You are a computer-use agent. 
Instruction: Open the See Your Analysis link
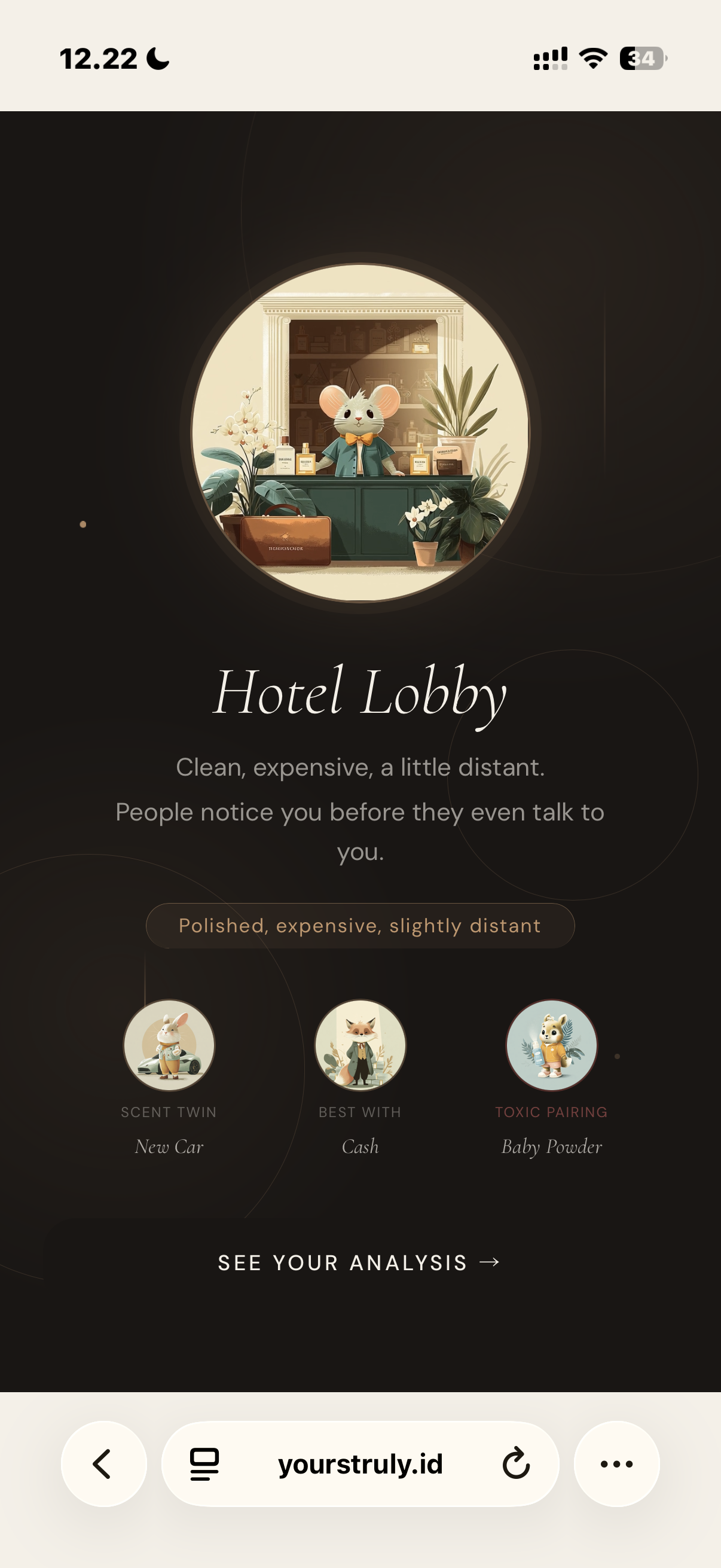pos(359,1263)
